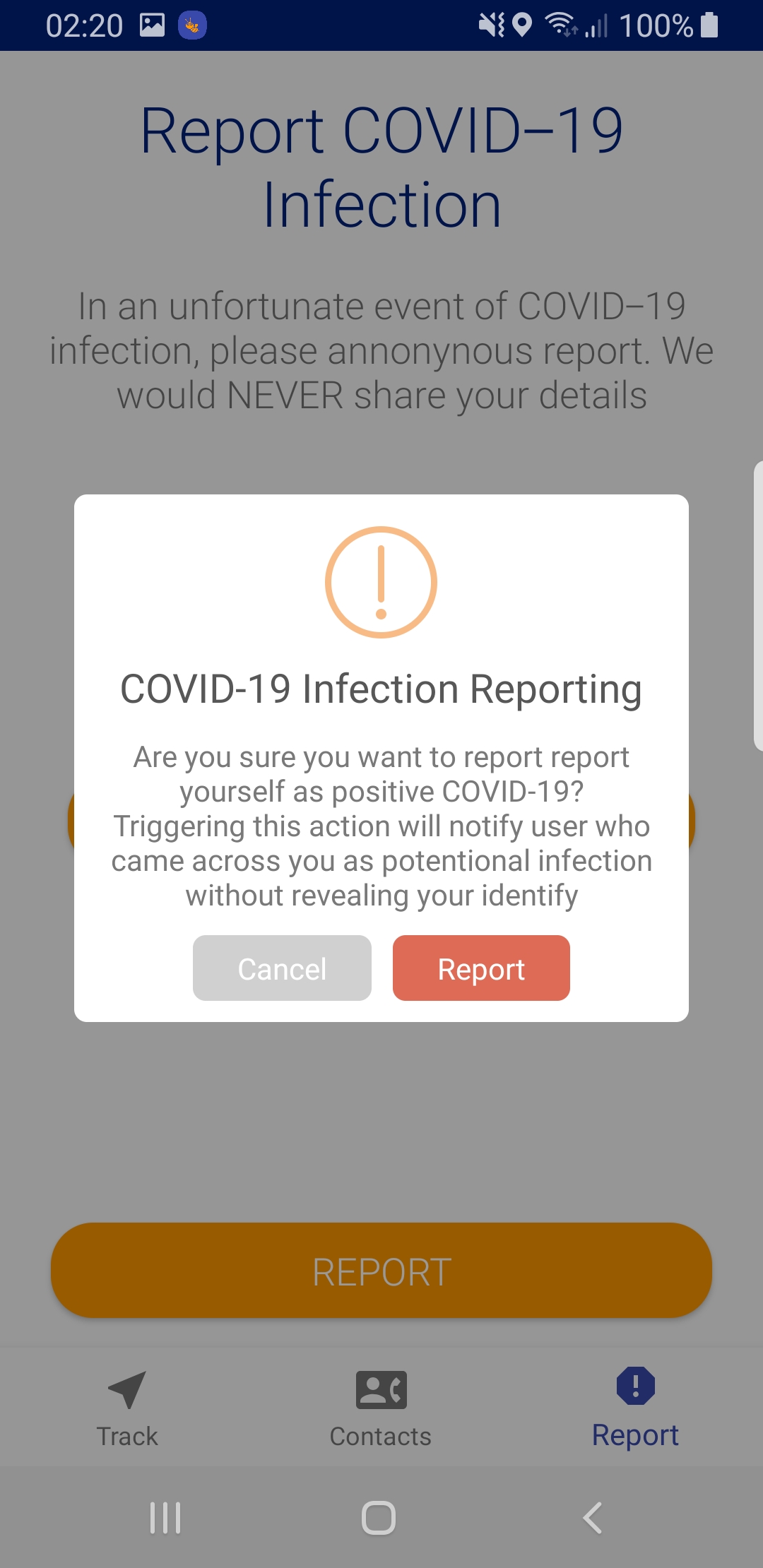The image size is (763, 1568).
Task: Confirm with the red Report button
Action: (x=481, y=968)
